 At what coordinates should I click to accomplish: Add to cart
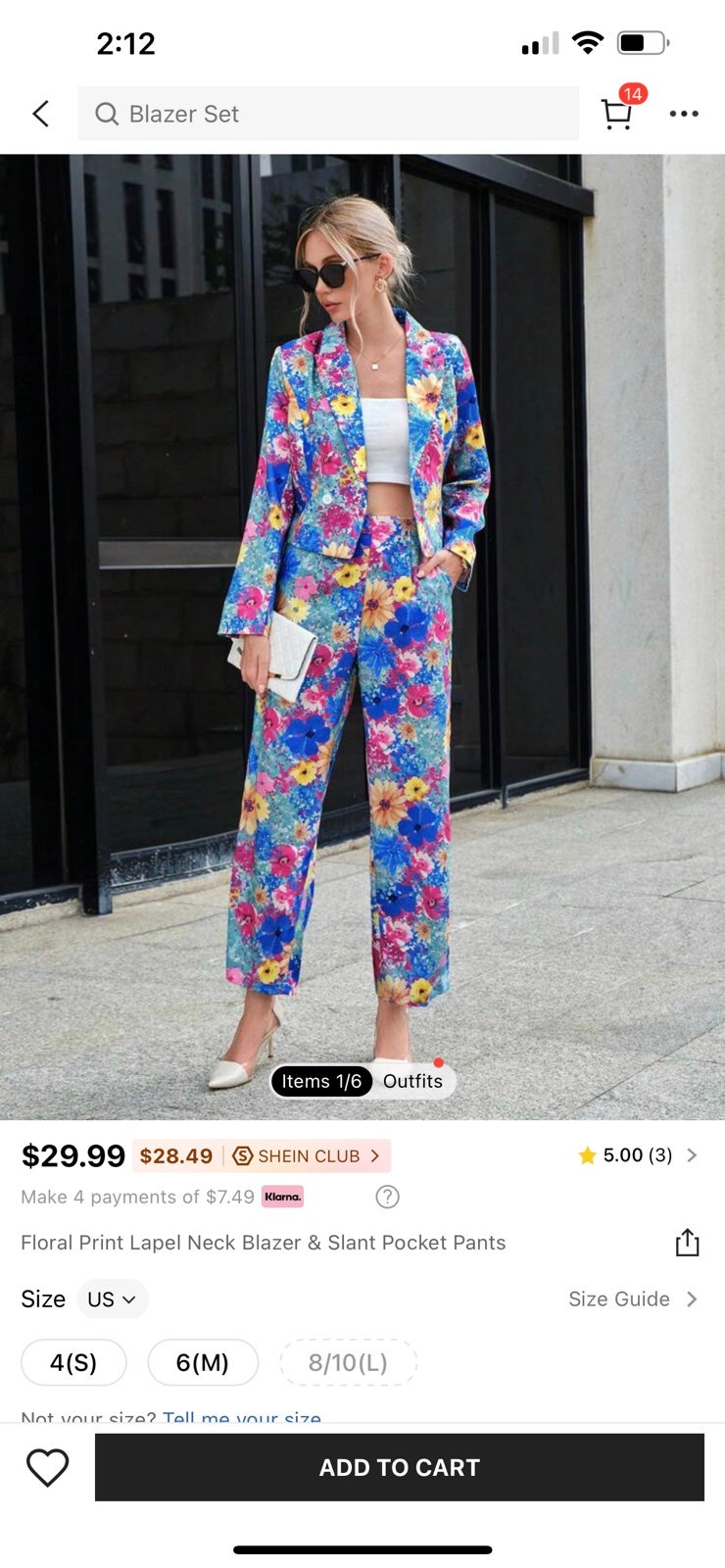coord(399,1467)
